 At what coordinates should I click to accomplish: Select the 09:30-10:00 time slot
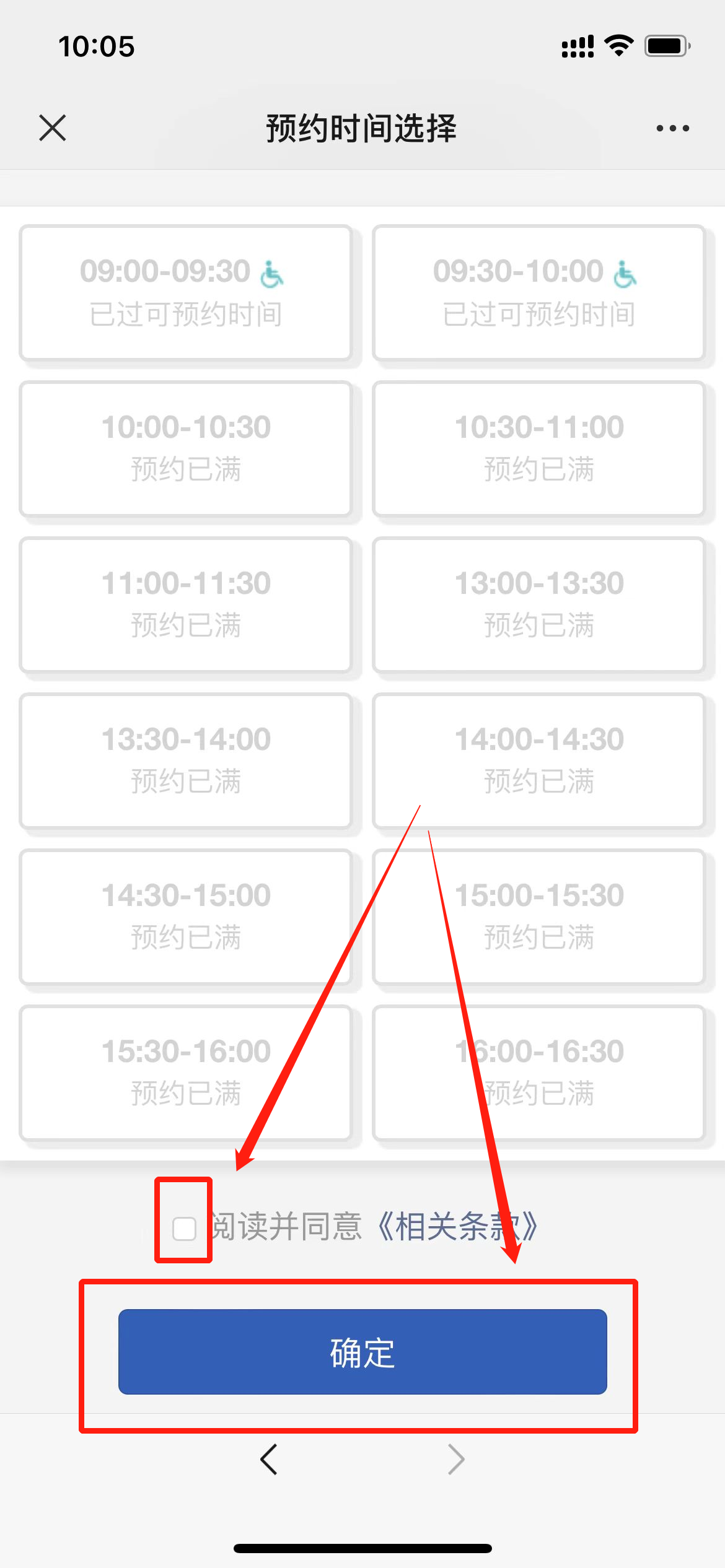click(x=538, y=292)
